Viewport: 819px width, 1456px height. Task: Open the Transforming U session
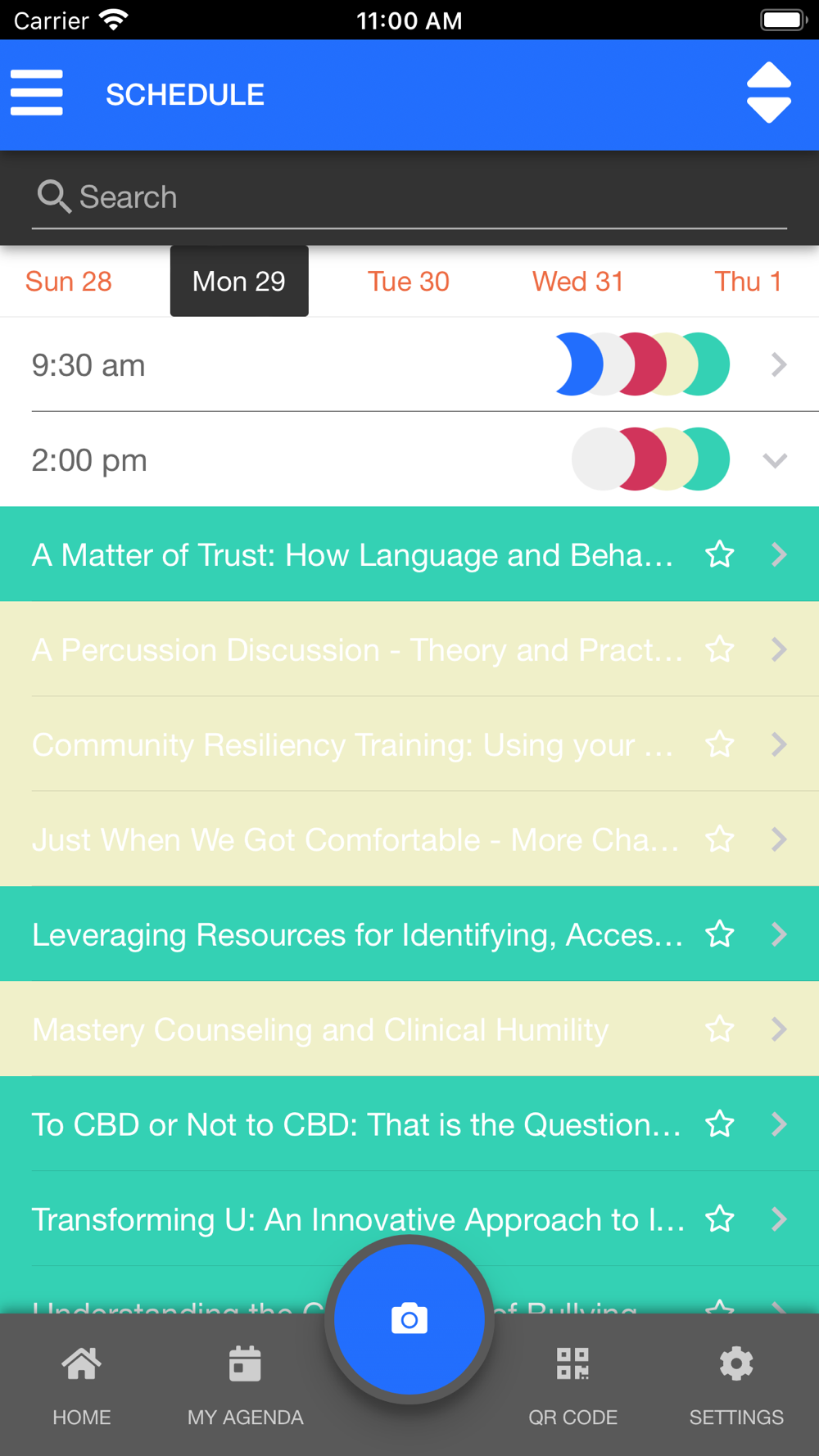point(409,1219)
